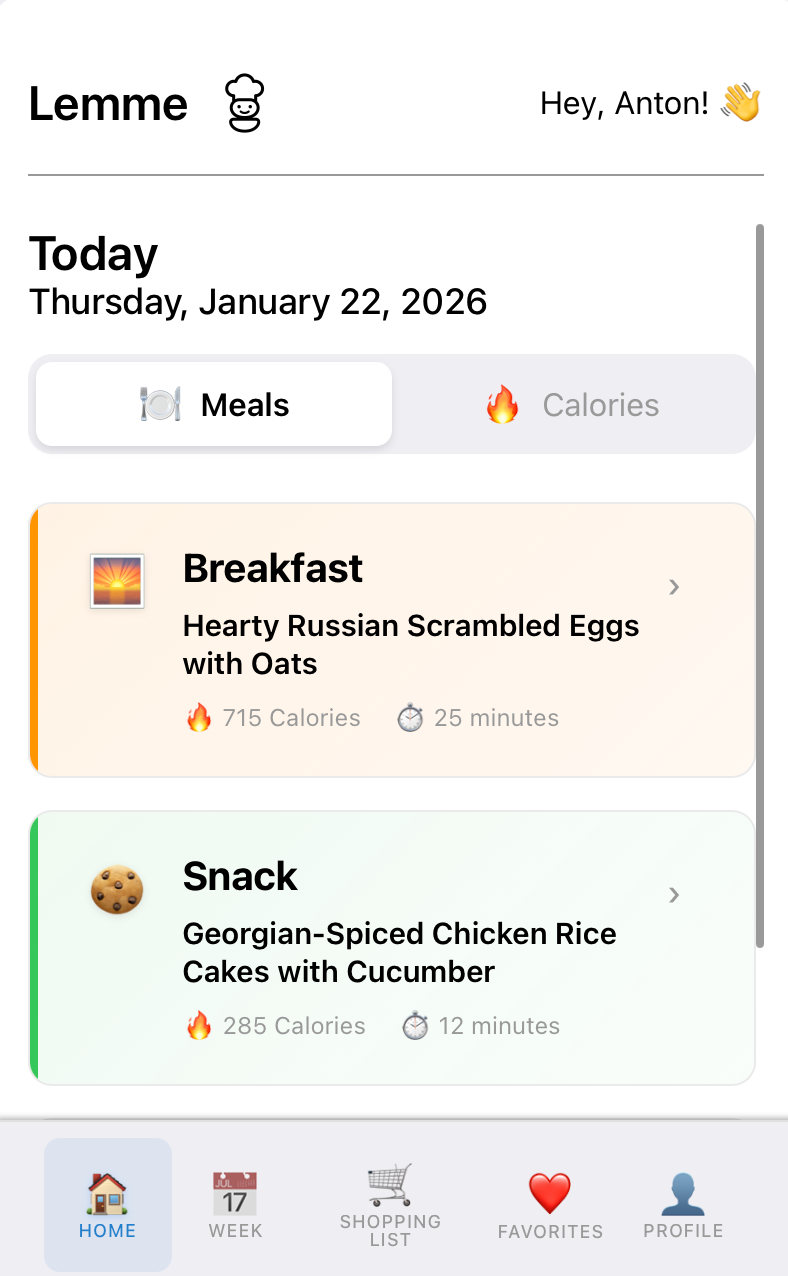Click the timer icon beside 12 minutes

pyautogui.click(x=415, y=1025)
